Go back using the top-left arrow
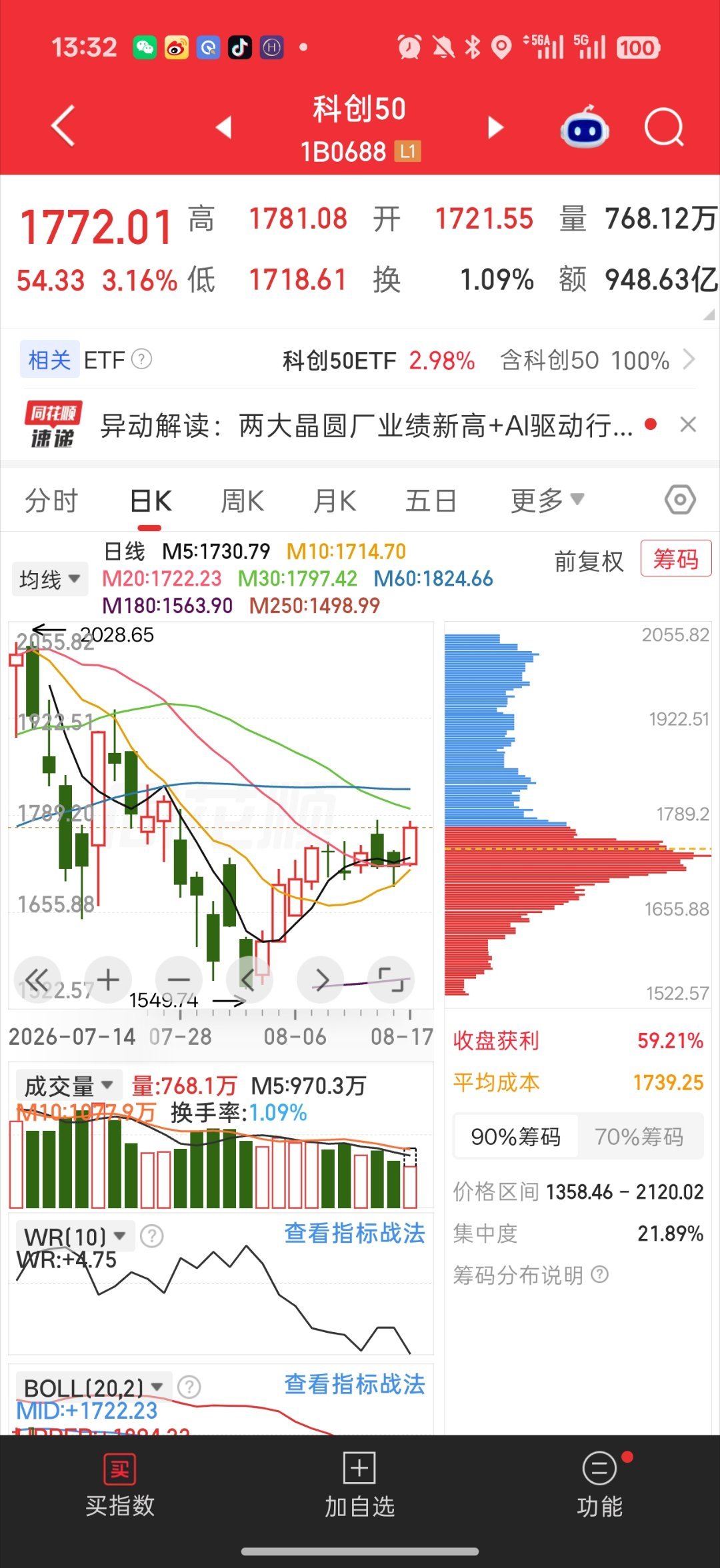 click(x=63, y=126)
